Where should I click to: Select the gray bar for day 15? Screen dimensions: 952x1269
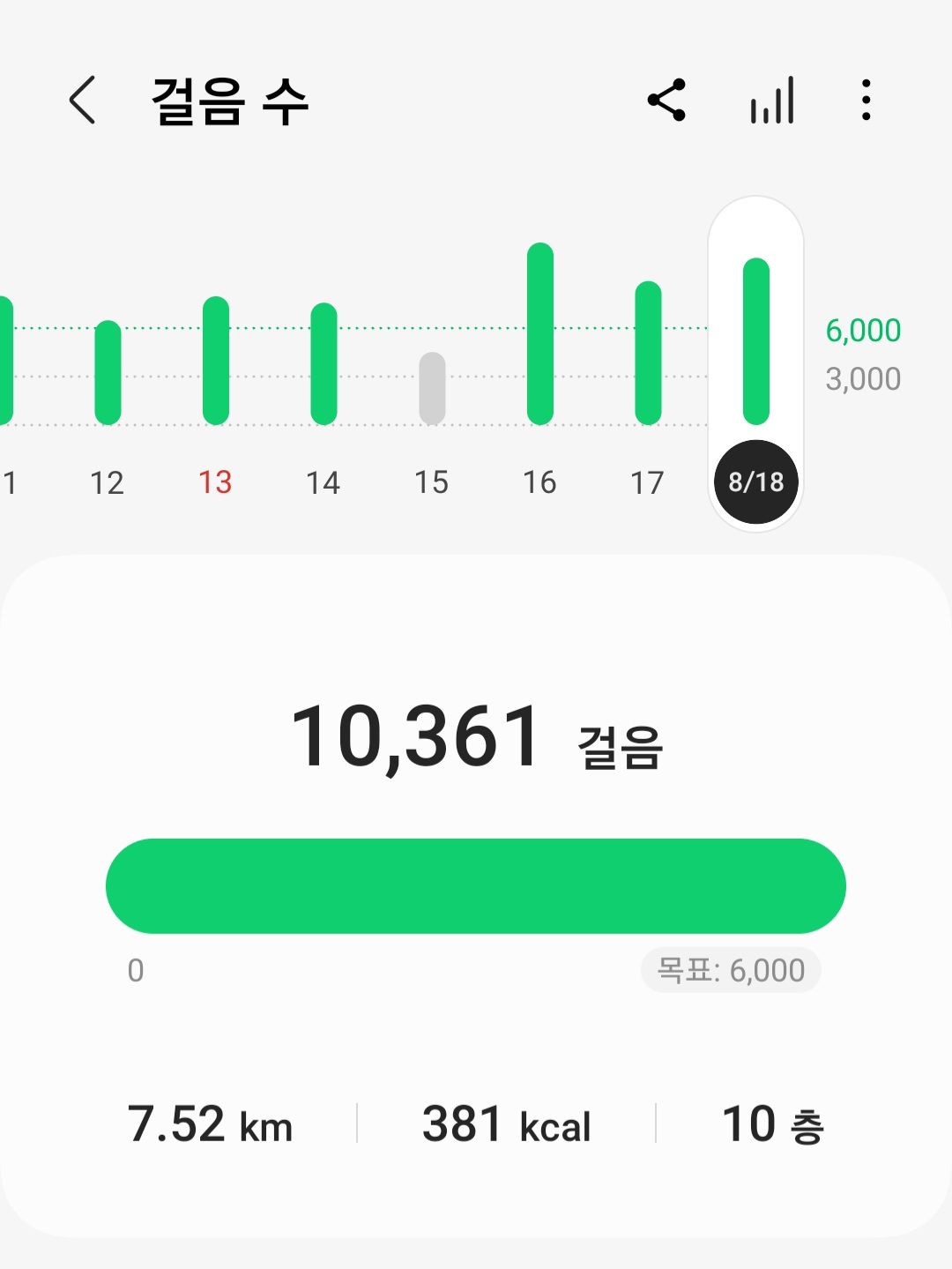[x=432, y=388]
